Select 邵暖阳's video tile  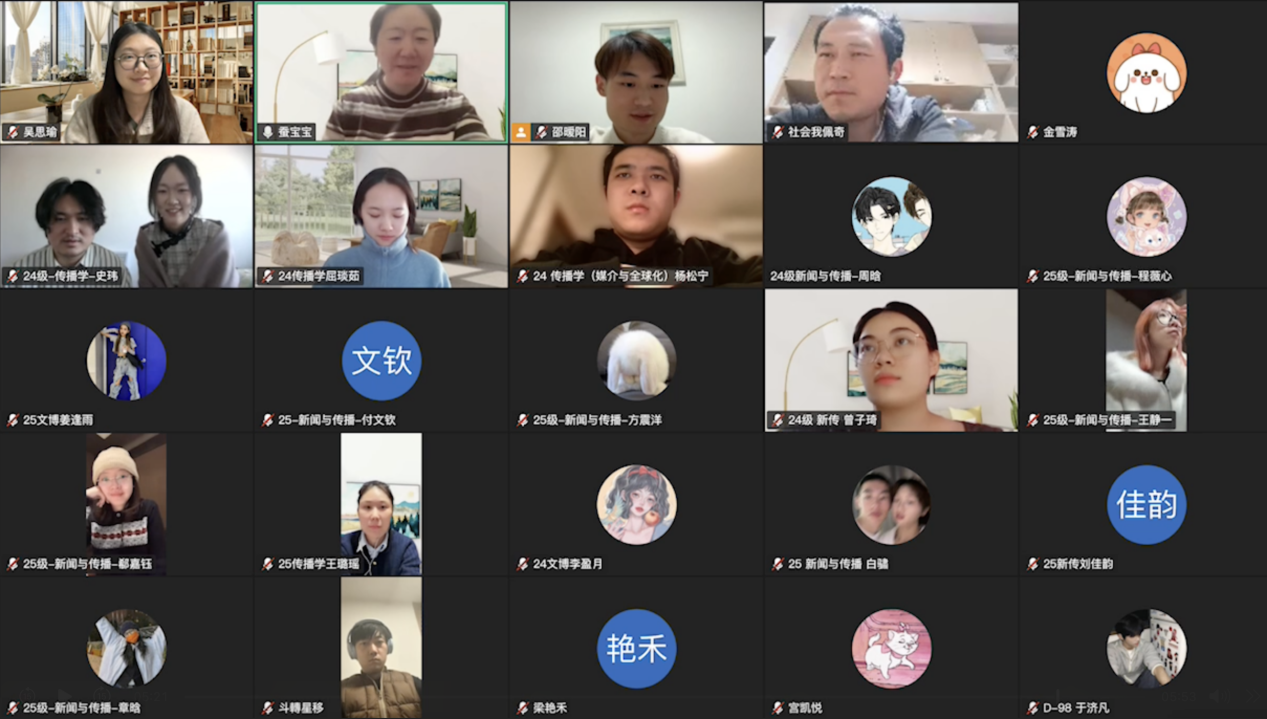tap(636, 72)
